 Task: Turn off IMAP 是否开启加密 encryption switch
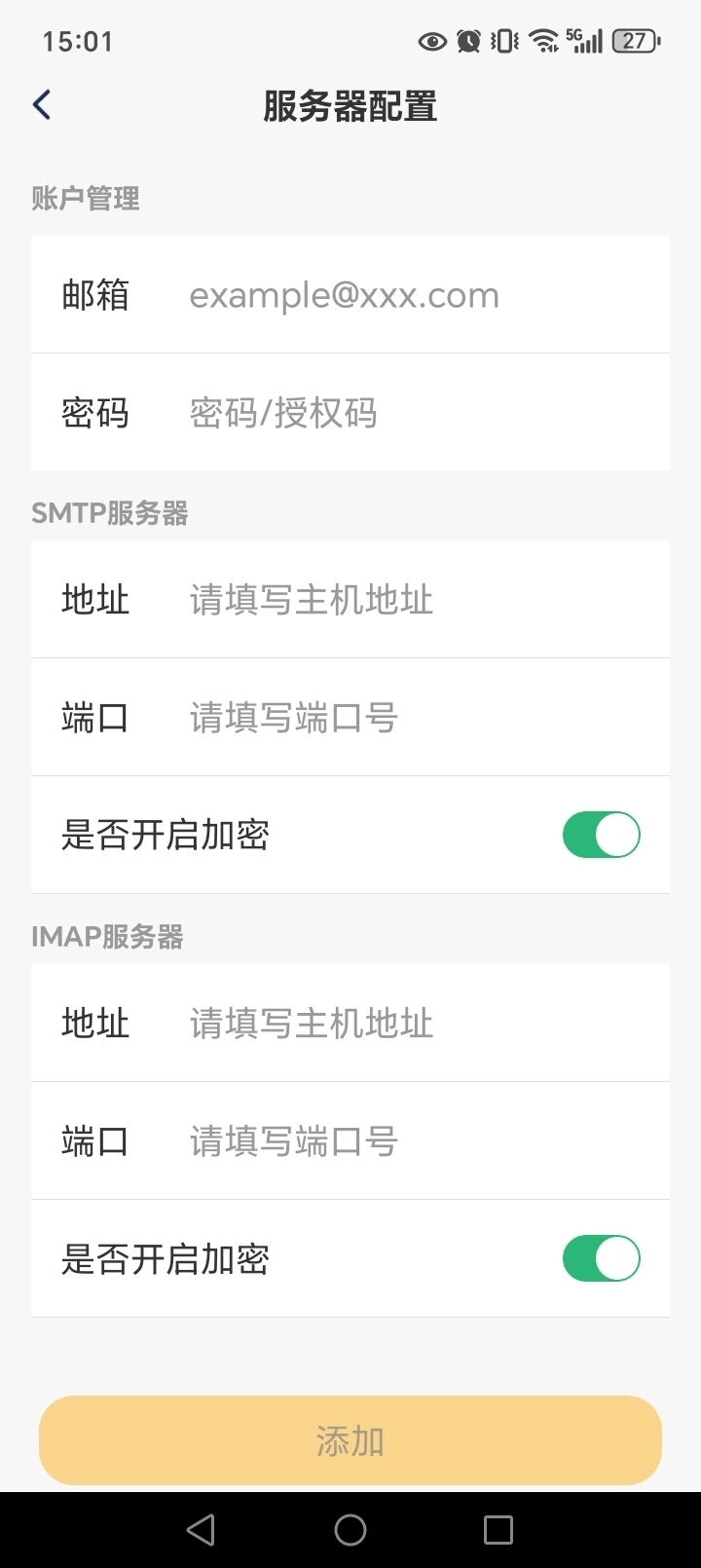pyautogui.click(x=601, y=1258)
